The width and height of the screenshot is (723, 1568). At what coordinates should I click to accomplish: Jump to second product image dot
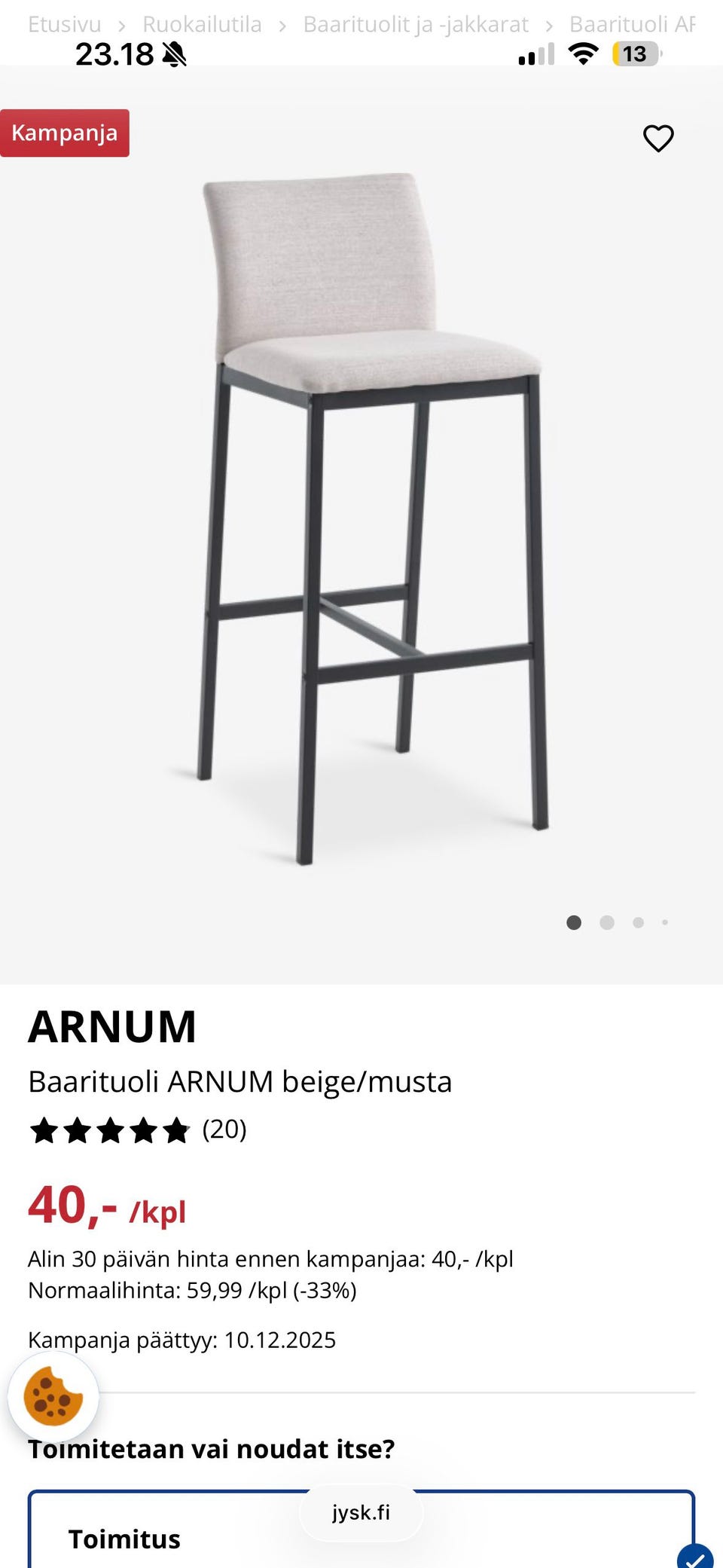coord(607,922)
